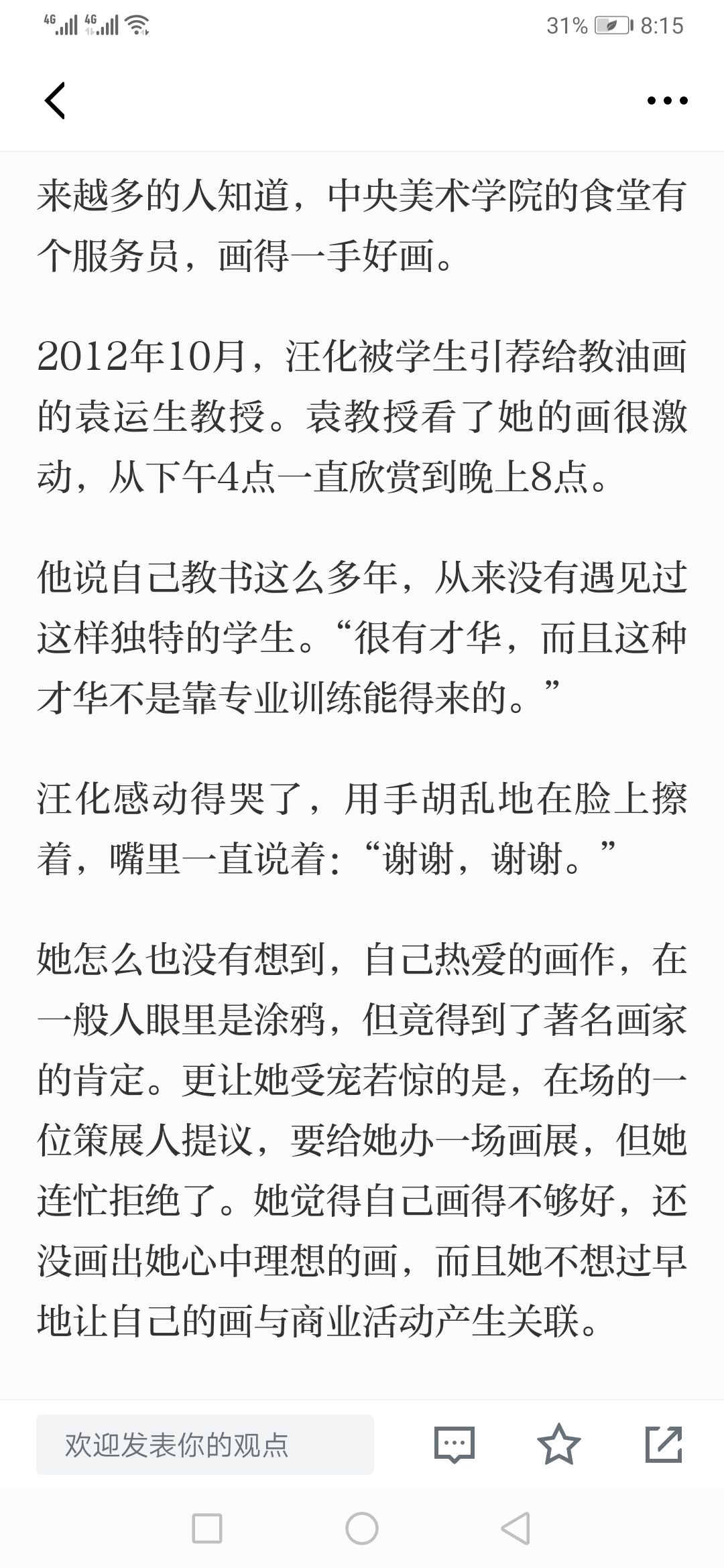Go back using the top-left arrow
The image size is (724, 1568).
click(x=55, y=101)
